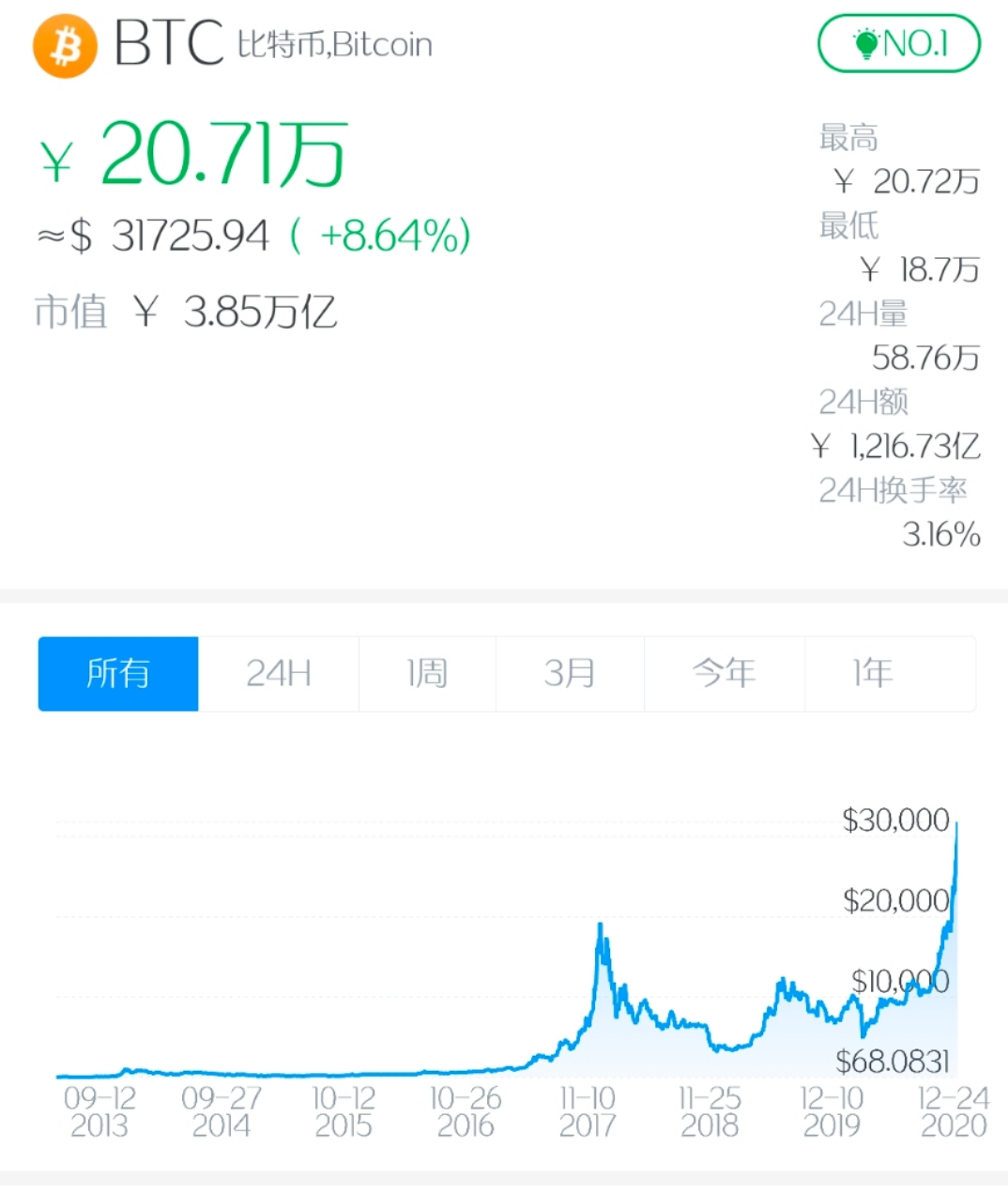The image size is (1008, 1194).
Task: Switch to the 所有 time range tab
Action: [118, 674]
